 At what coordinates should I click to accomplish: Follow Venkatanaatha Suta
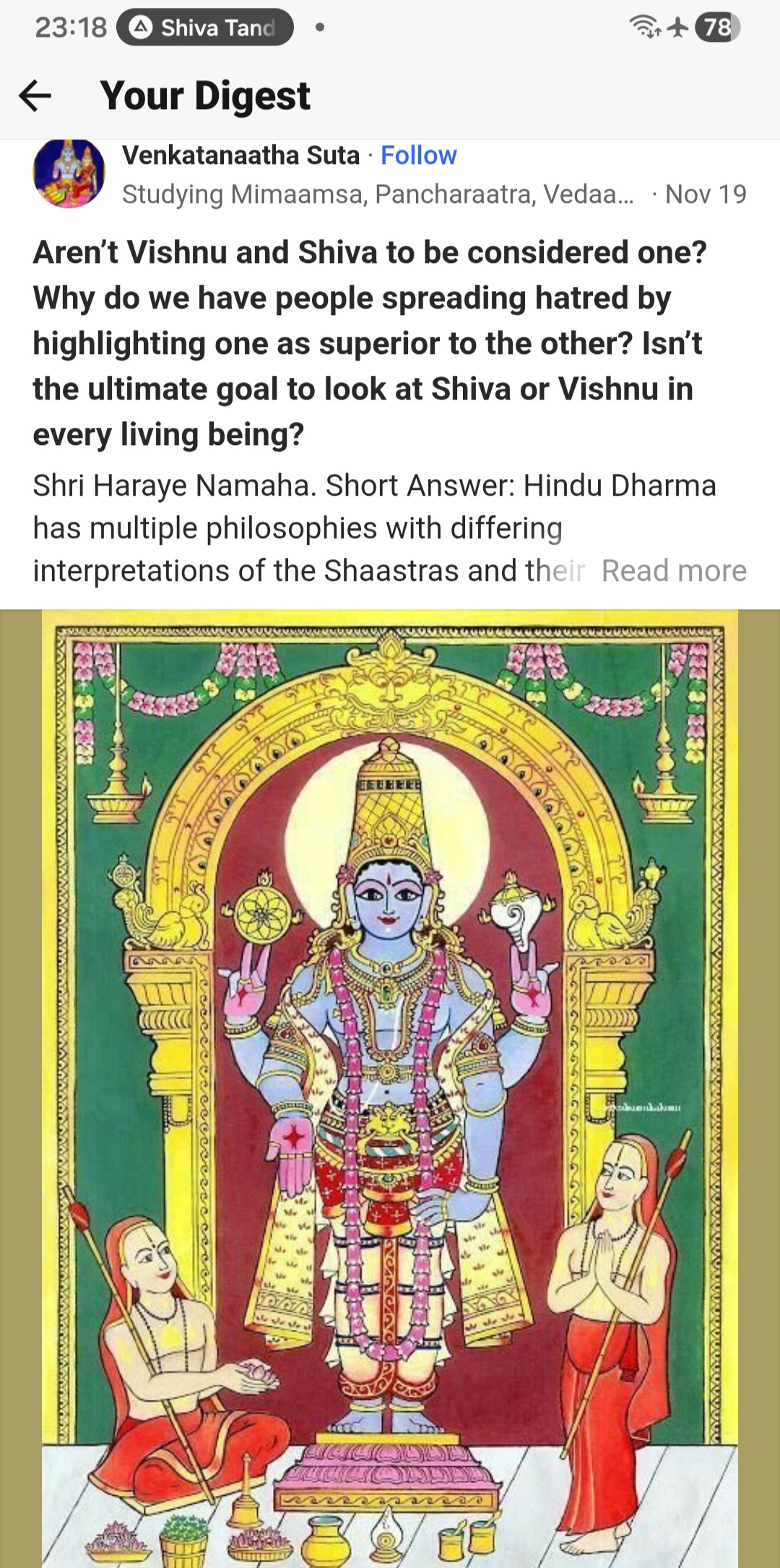tap(418, 155)
